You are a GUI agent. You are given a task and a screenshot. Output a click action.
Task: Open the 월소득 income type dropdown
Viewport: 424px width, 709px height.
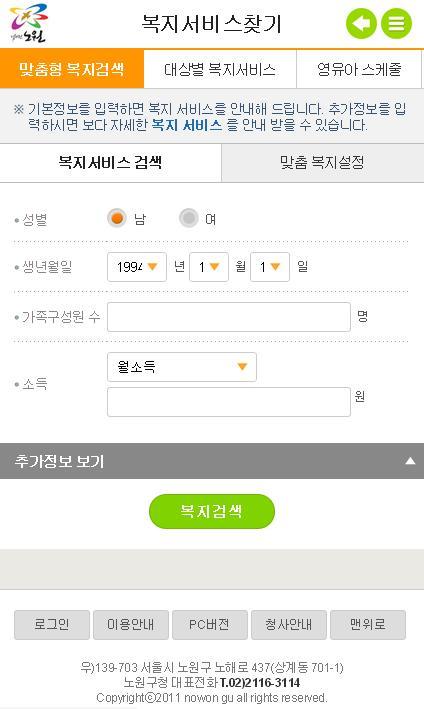tap(182, 367)
